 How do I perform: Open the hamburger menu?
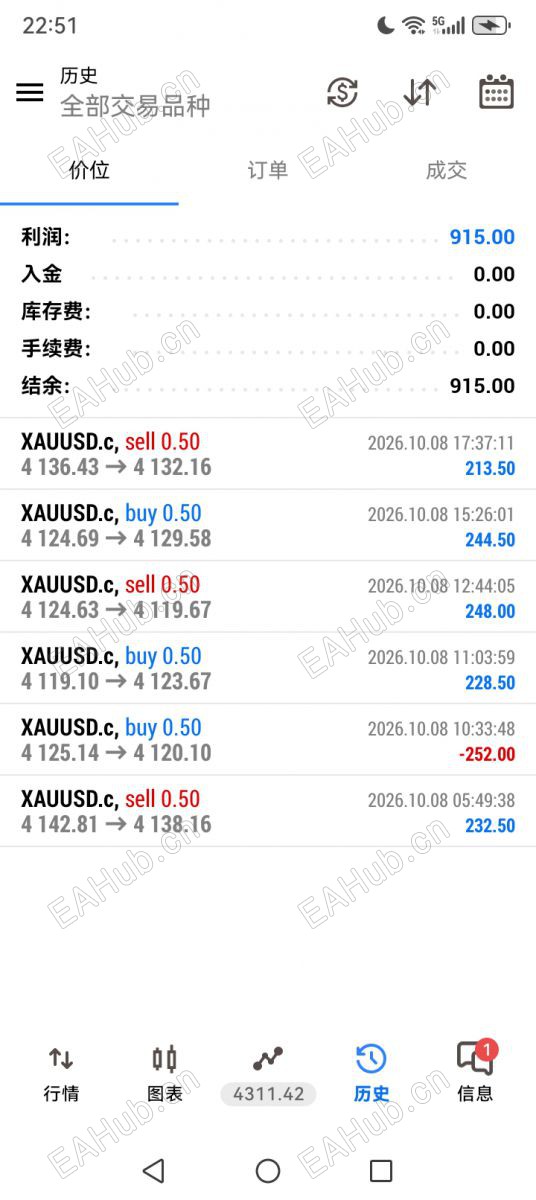point(30,92)
